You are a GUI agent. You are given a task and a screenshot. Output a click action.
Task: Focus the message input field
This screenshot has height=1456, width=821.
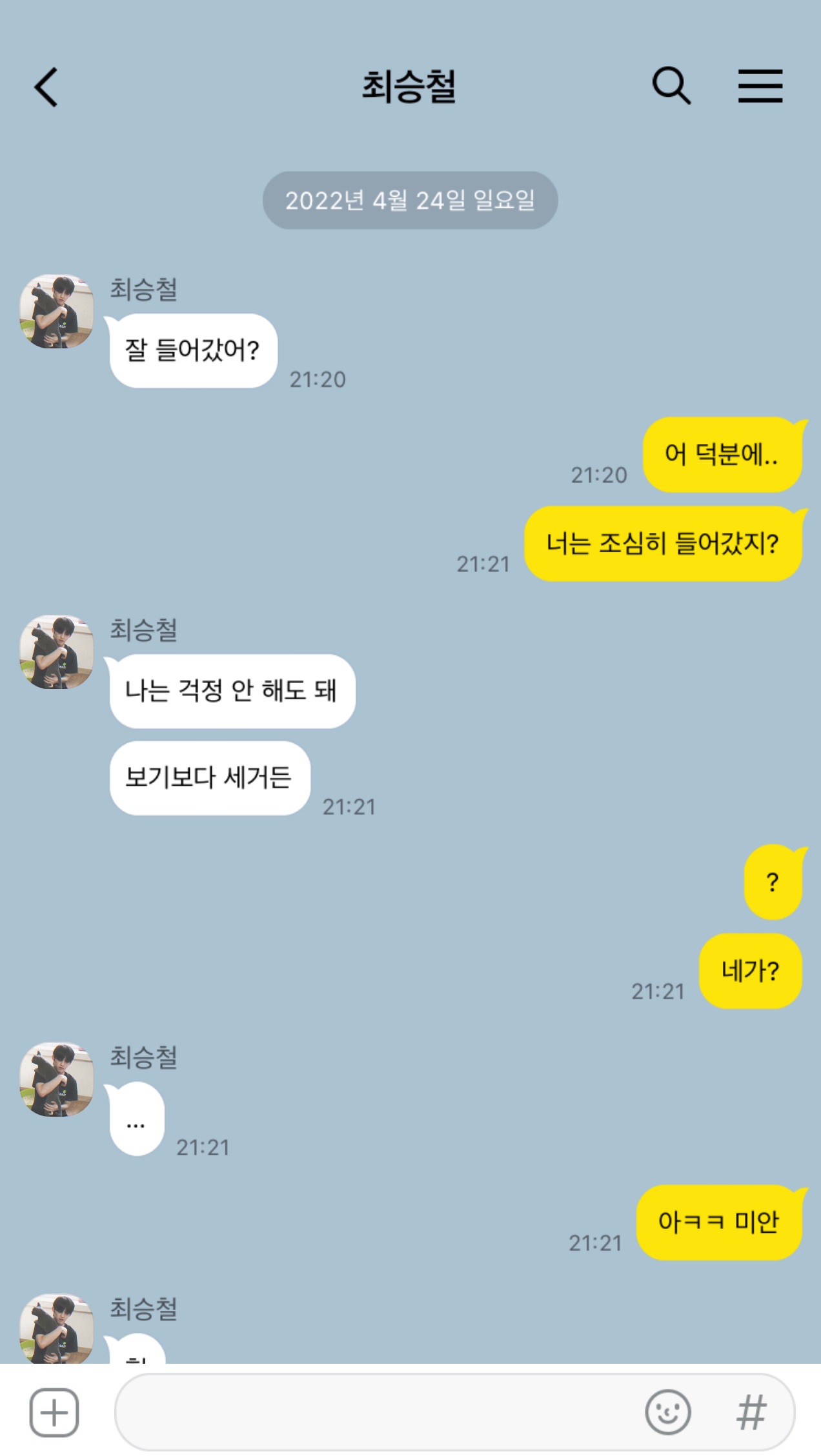tap(374, 1412)
